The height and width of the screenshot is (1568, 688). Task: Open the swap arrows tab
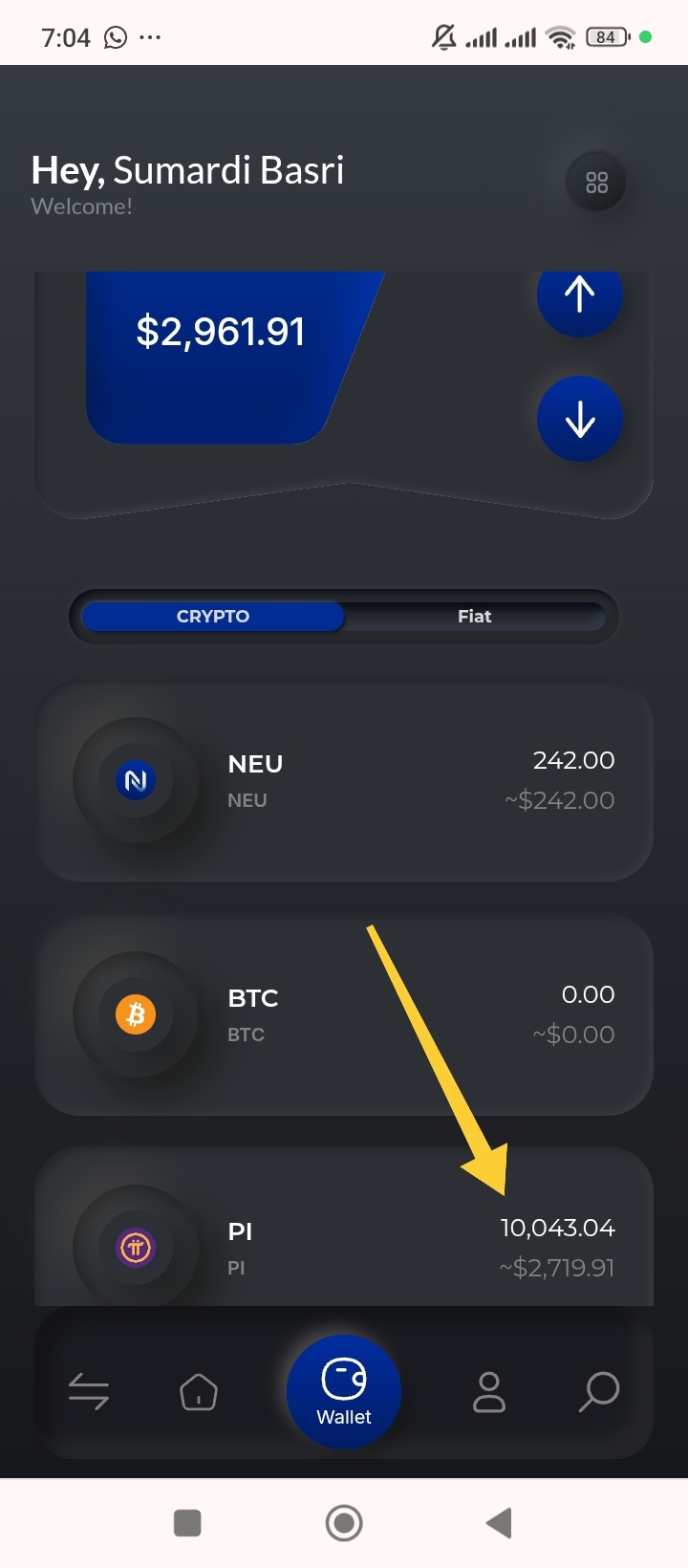89,1392
